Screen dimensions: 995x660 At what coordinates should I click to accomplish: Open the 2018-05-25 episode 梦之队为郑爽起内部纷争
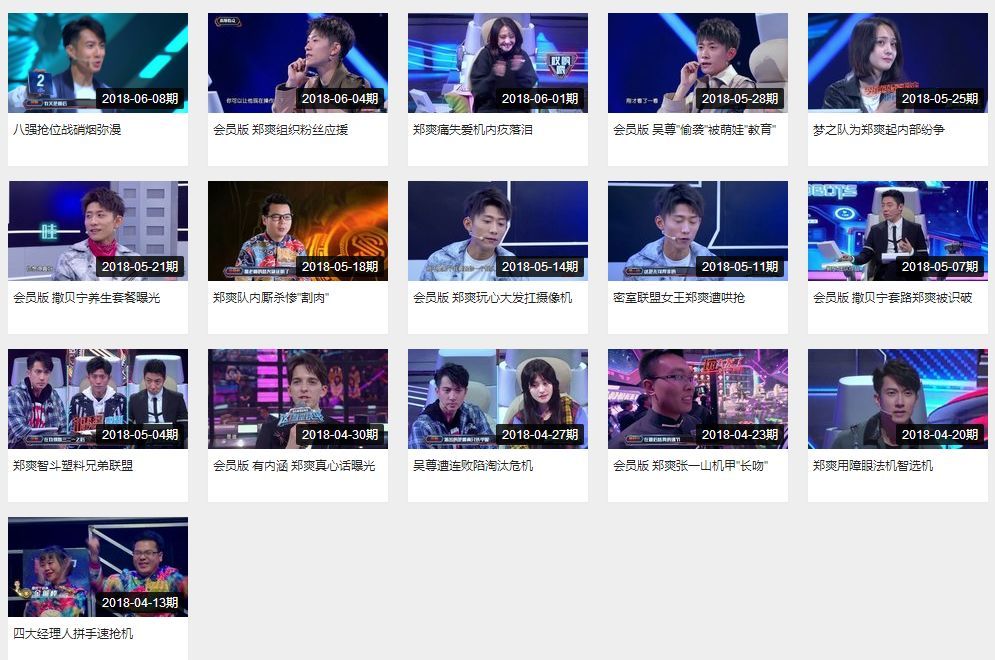click(x=898, y=63)
